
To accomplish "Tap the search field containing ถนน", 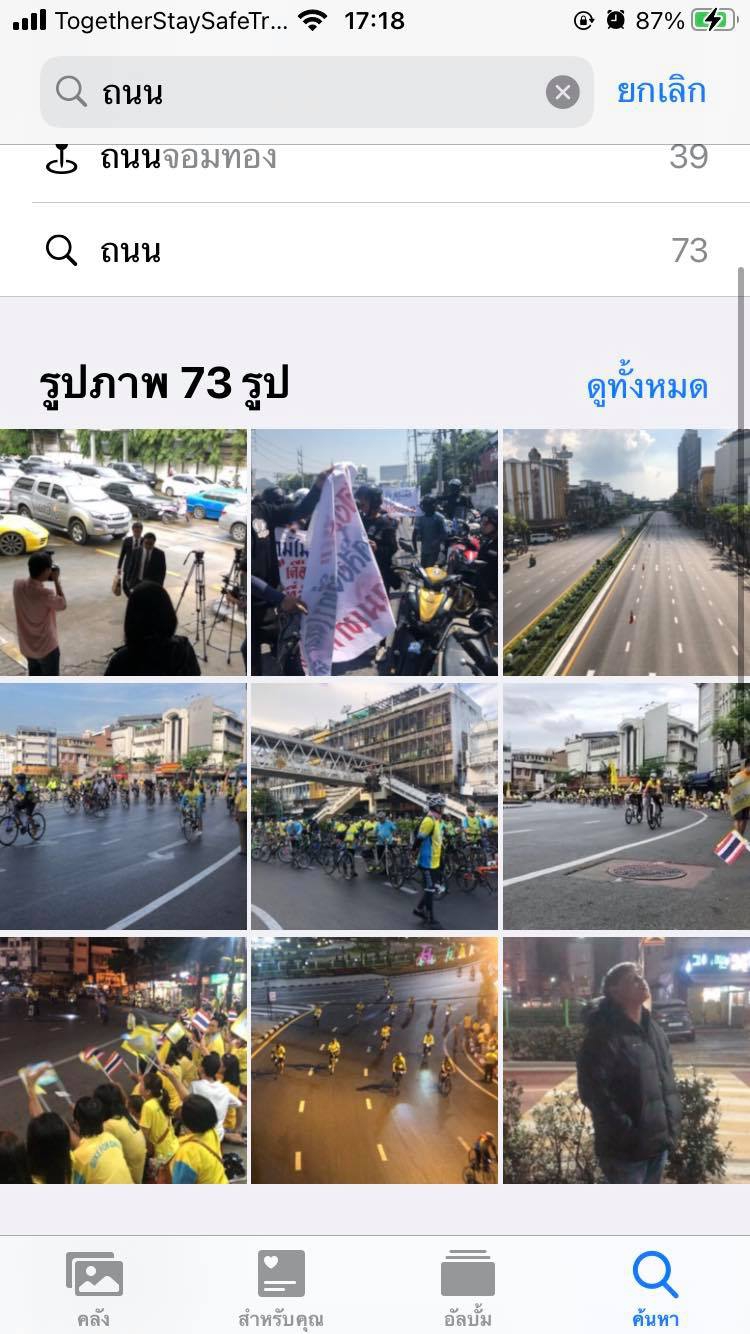I will (300, 92).
